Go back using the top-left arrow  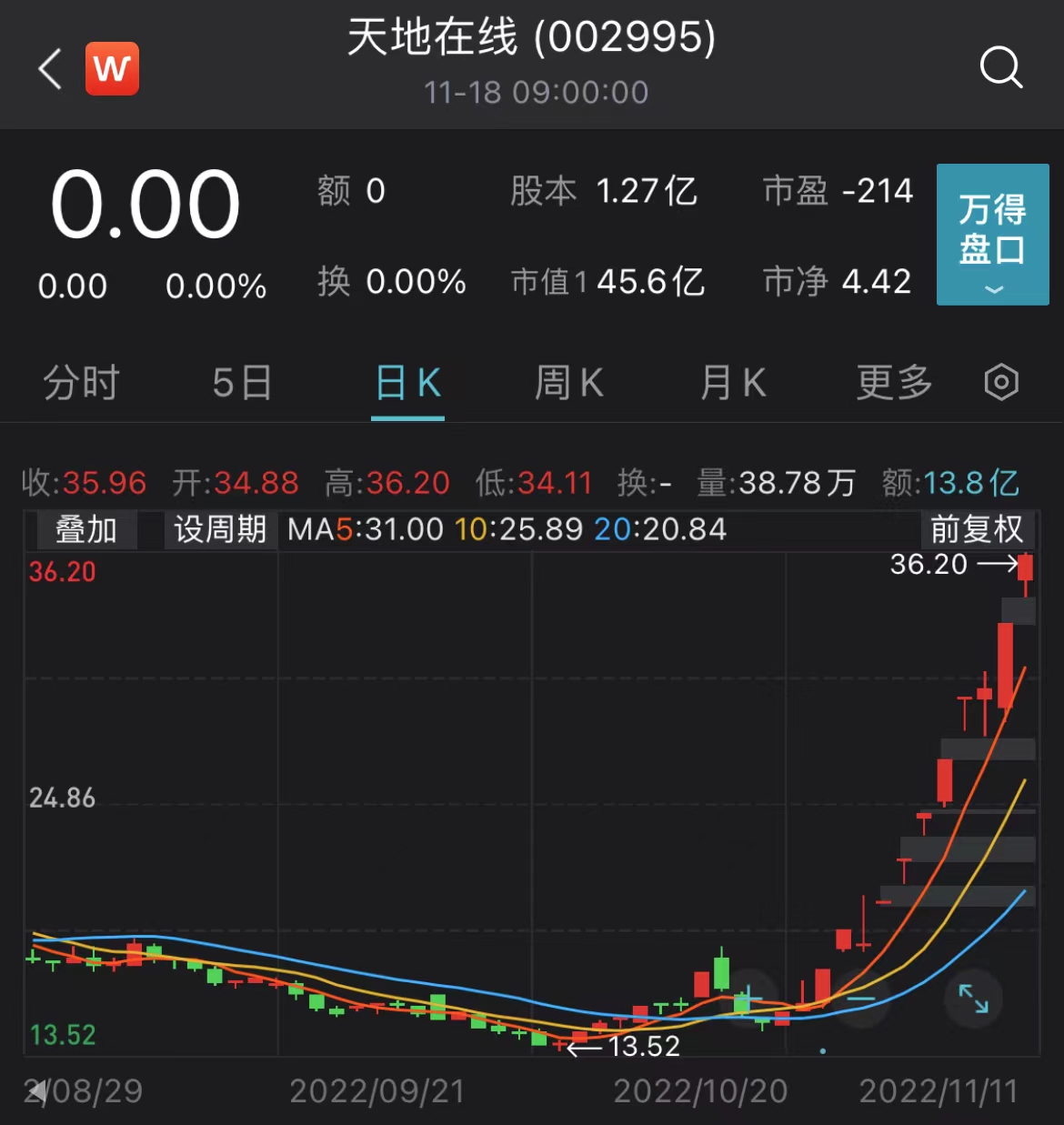pyautogui.click(x=51, y=69)
